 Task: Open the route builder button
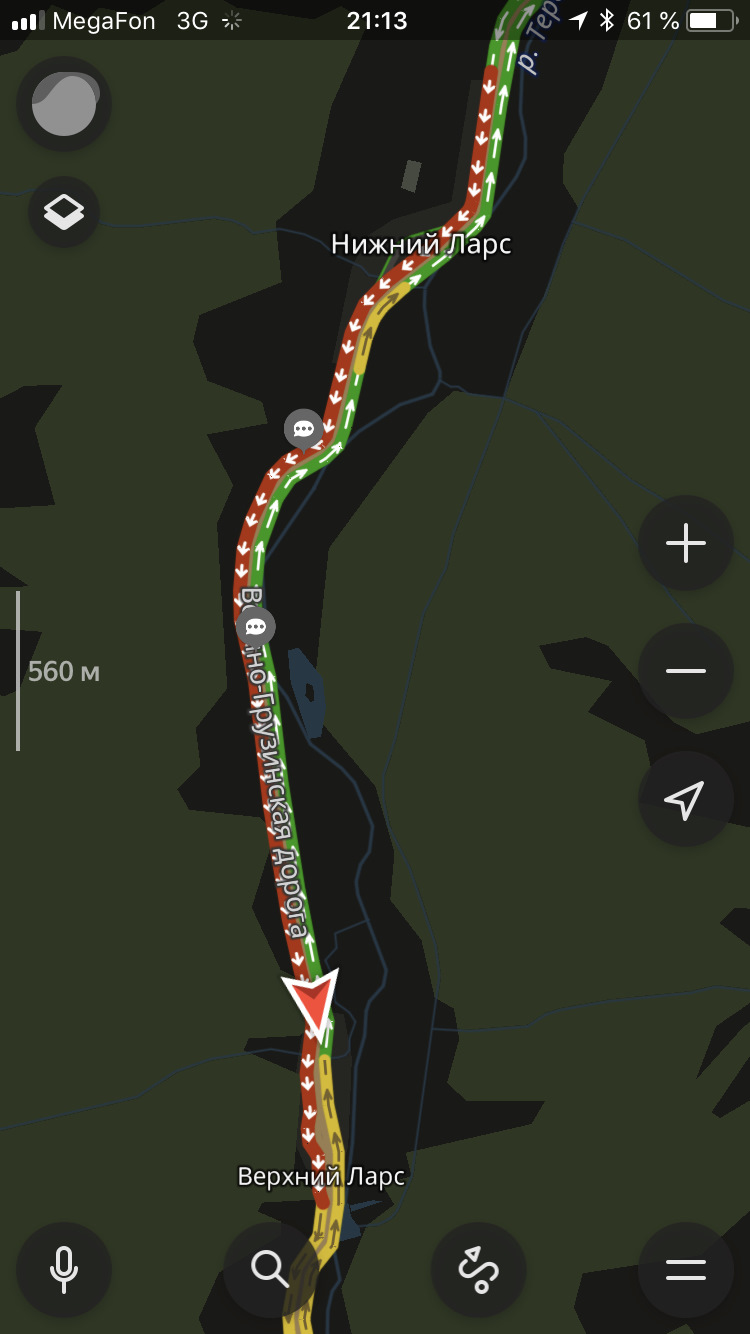pyautogui.click(x=478, y=1269)
